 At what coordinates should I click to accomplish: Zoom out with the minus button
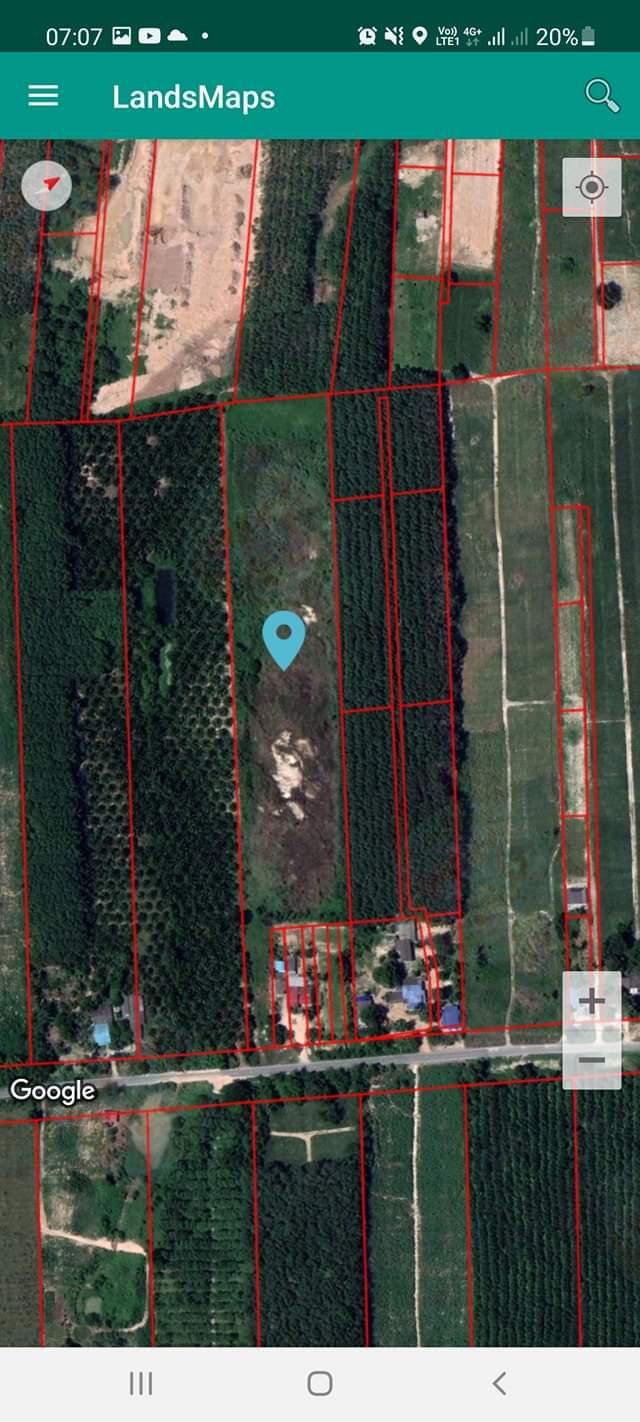click(x=592, y=1060)
